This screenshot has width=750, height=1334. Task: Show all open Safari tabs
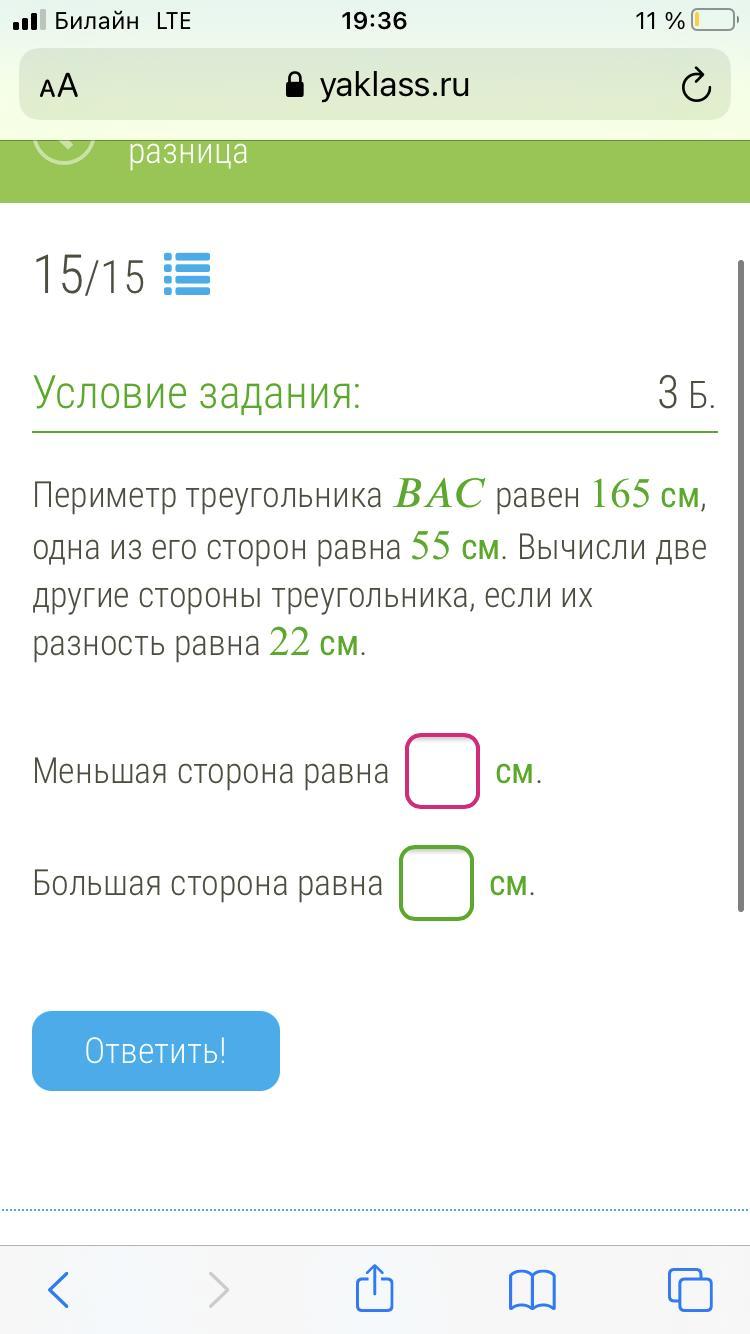point(690,1290)
